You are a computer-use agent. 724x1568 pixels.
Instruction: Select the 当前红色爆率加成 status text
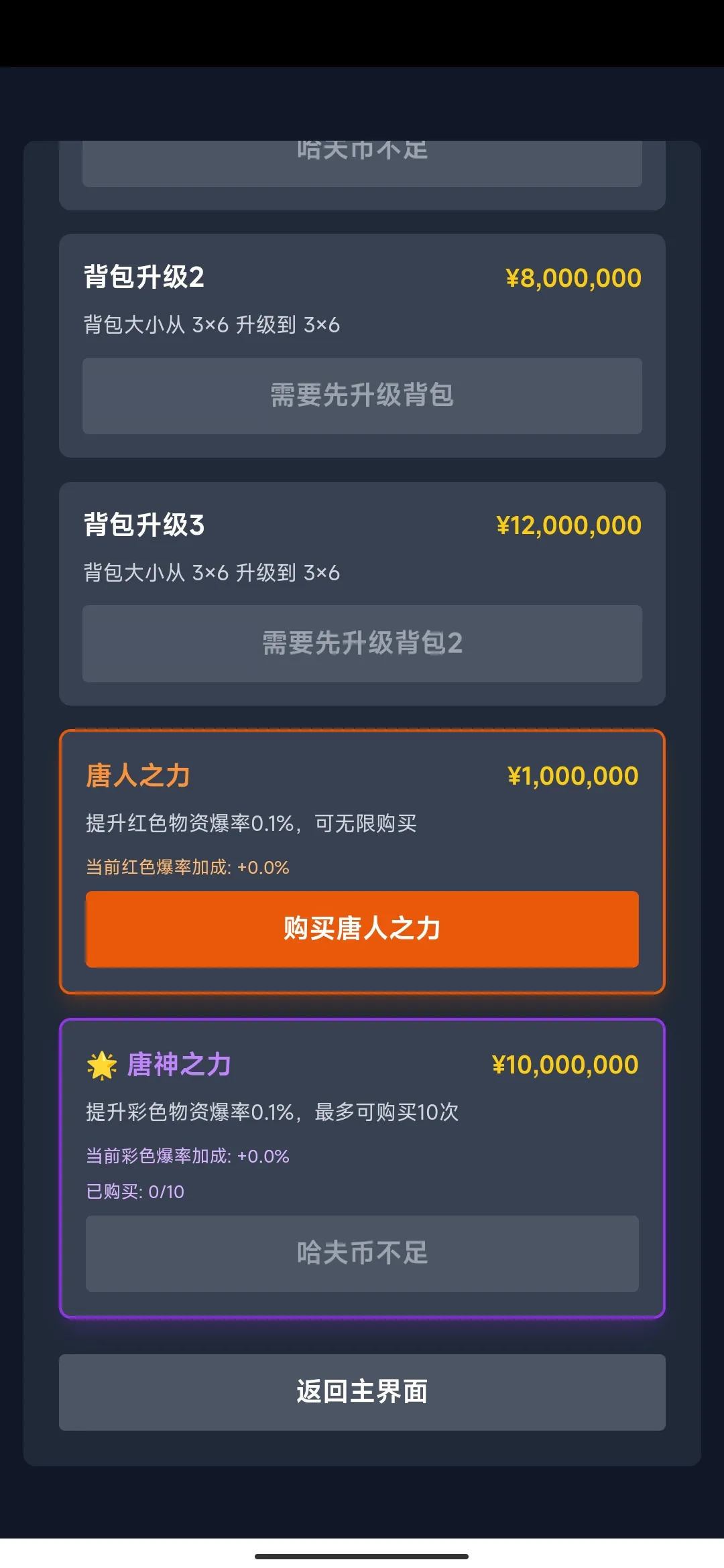click(x=186, y=866)
